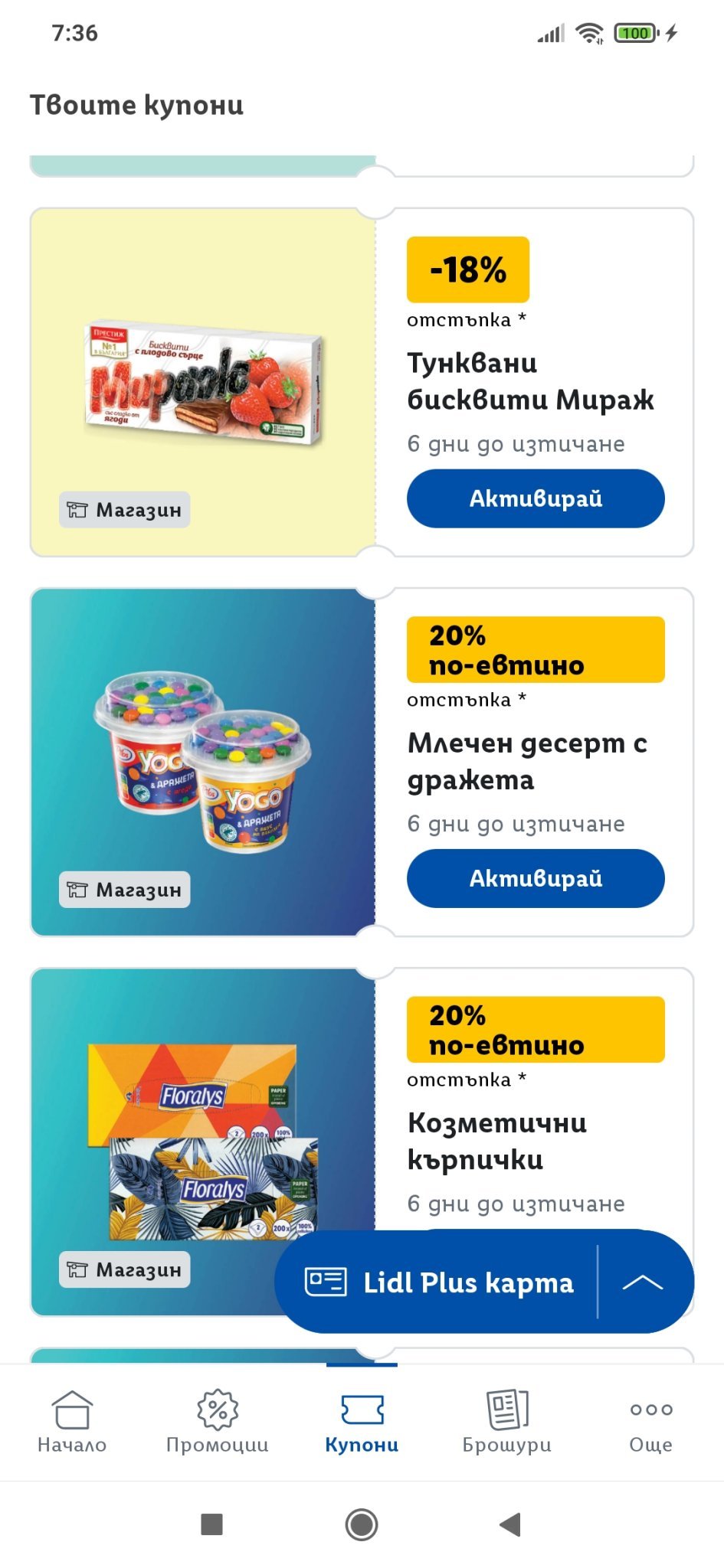The height and width of the screenshot is (1568, 724).
Task: Tap the system home button
Action: click(362, 1524)
